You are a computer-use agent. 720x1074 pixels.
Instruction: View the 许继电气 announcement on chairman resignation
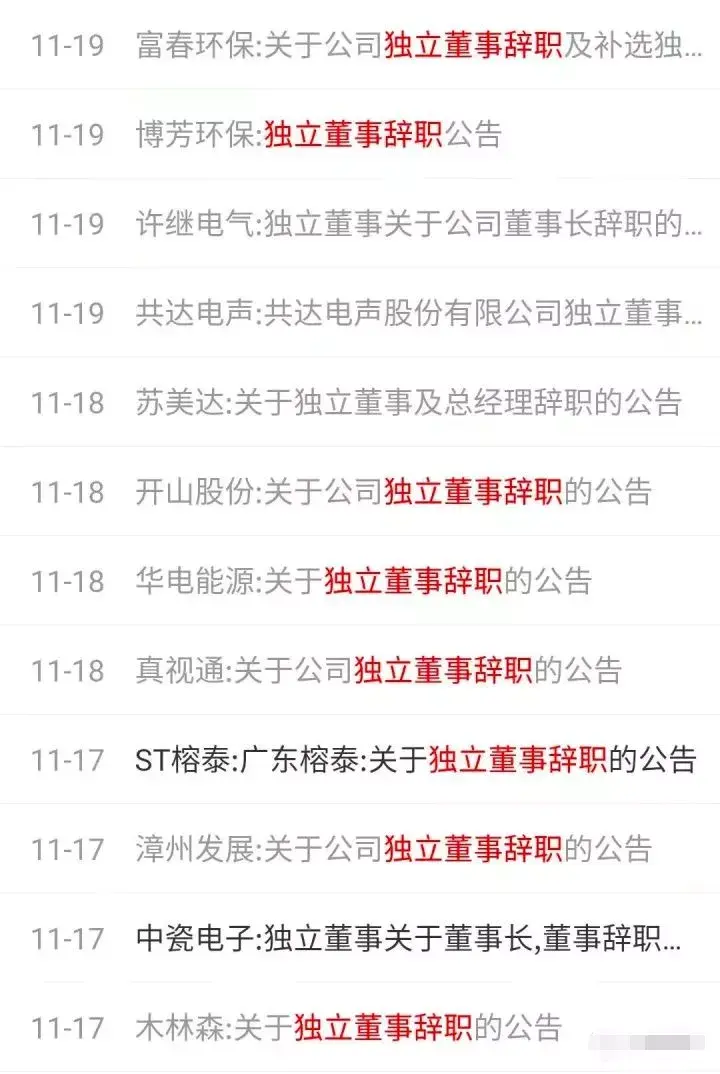(x=418, y=224)
